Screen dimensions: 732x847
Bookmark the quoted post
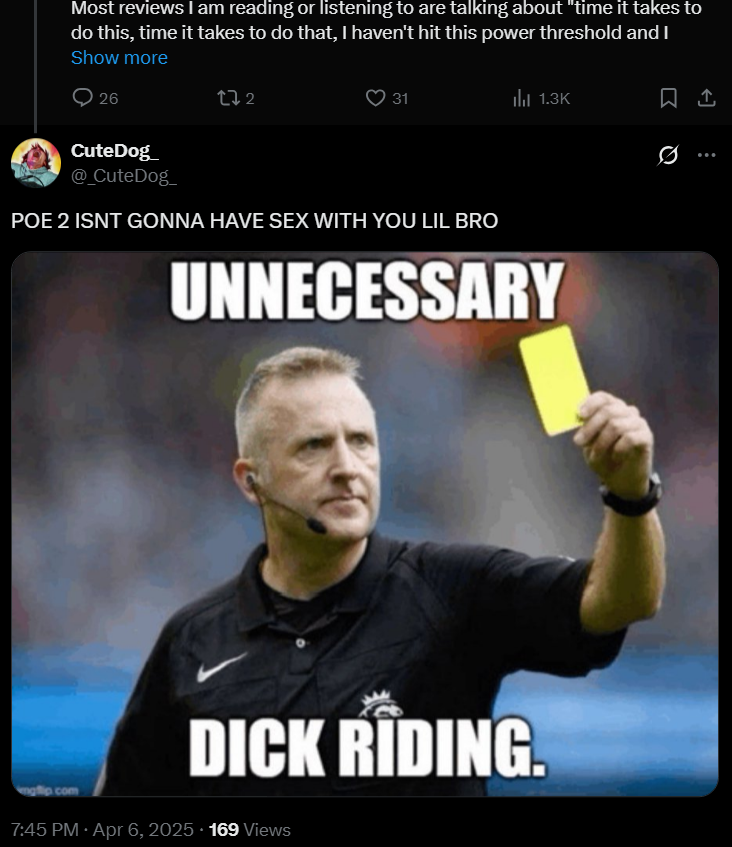669,98
